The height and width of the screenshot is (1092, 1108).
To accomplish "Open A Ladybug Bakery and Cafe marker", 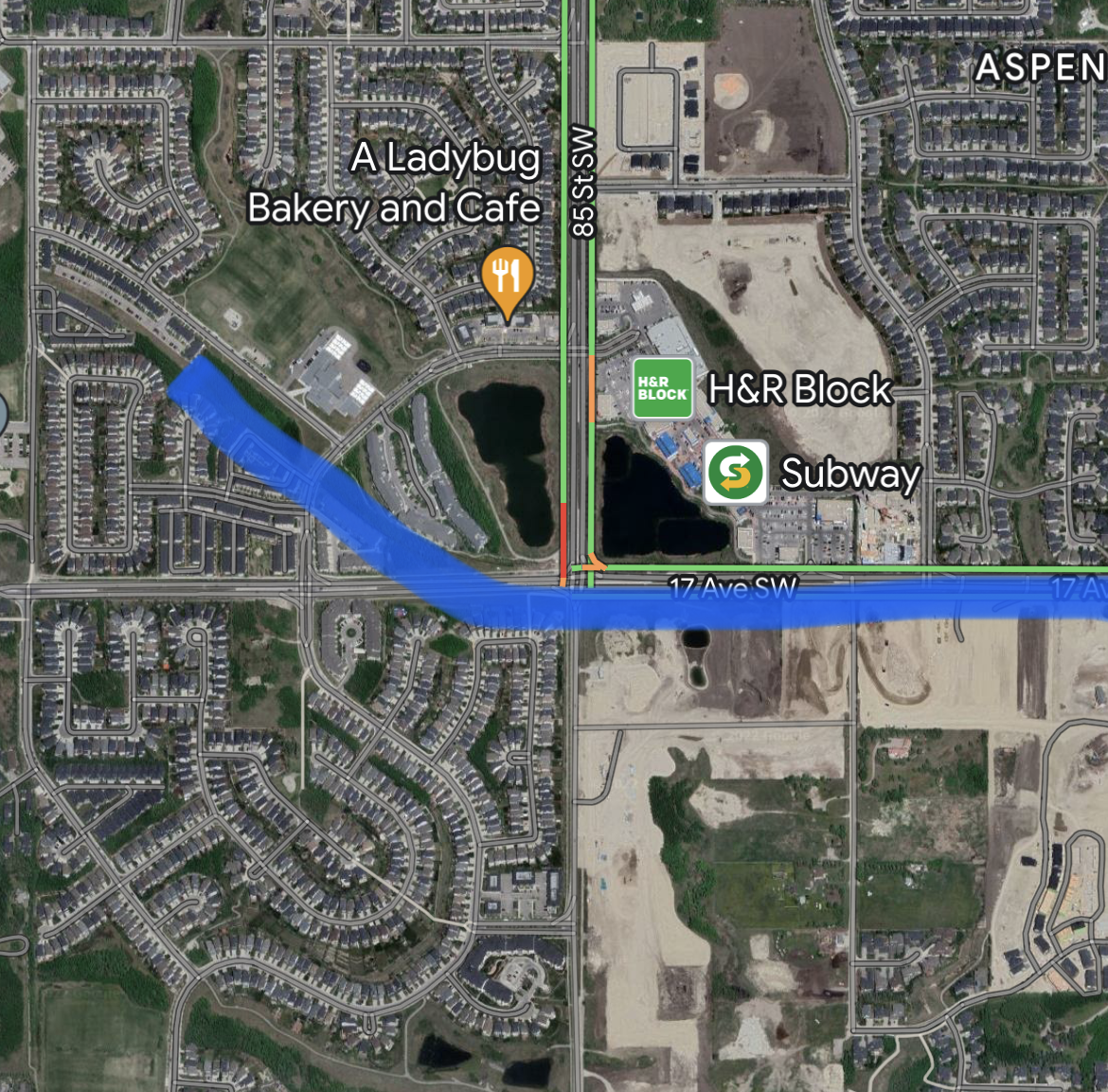I will pos(508,279).
